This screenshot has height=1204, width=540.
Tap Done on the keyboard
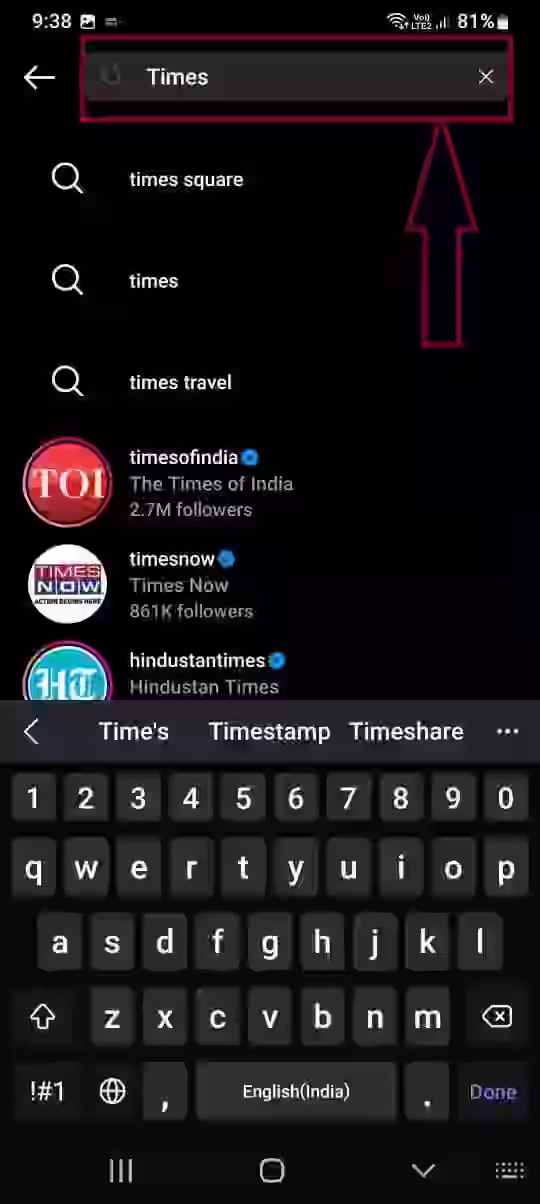(493, 1092)
